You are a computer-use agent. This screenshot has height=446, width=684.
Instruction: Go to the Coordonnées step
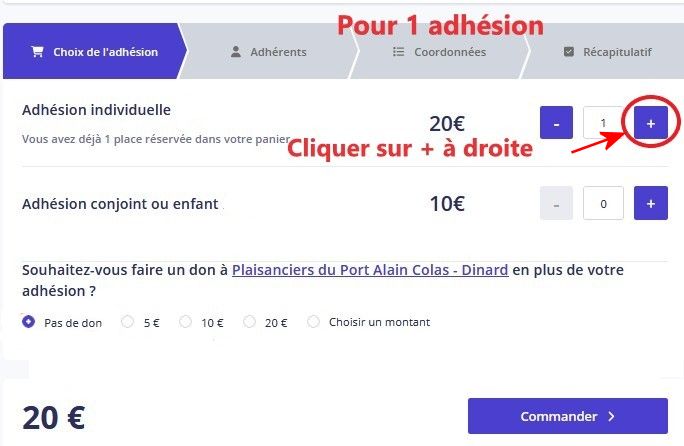pos(439,51)
